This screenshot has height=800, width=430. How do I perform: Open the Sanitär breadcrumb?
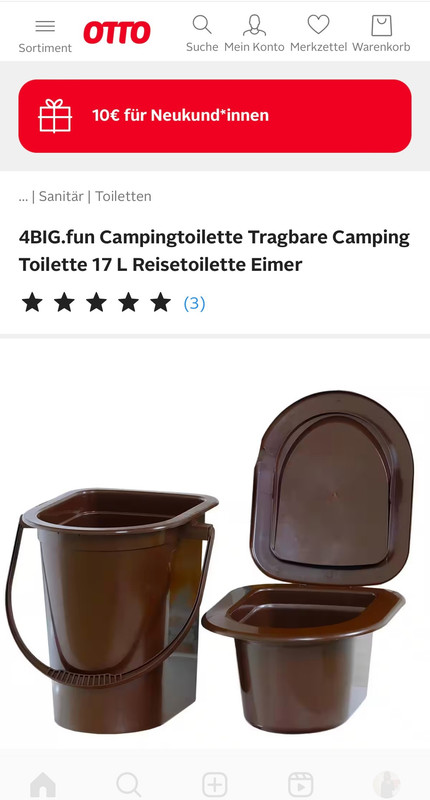coord(61,196)
